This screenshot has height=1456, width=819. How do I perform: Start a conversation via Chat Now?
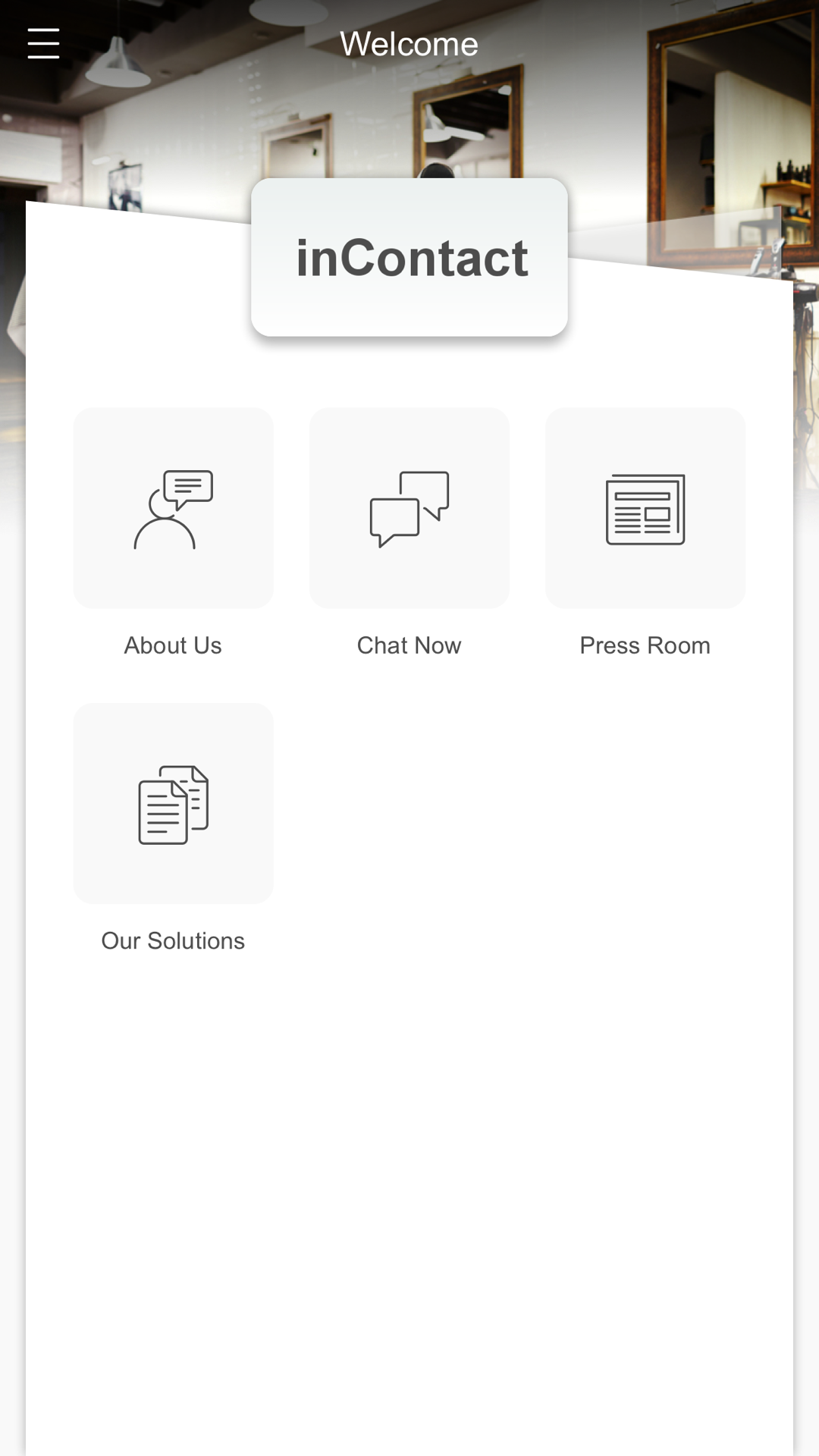[x=409, y=645]
